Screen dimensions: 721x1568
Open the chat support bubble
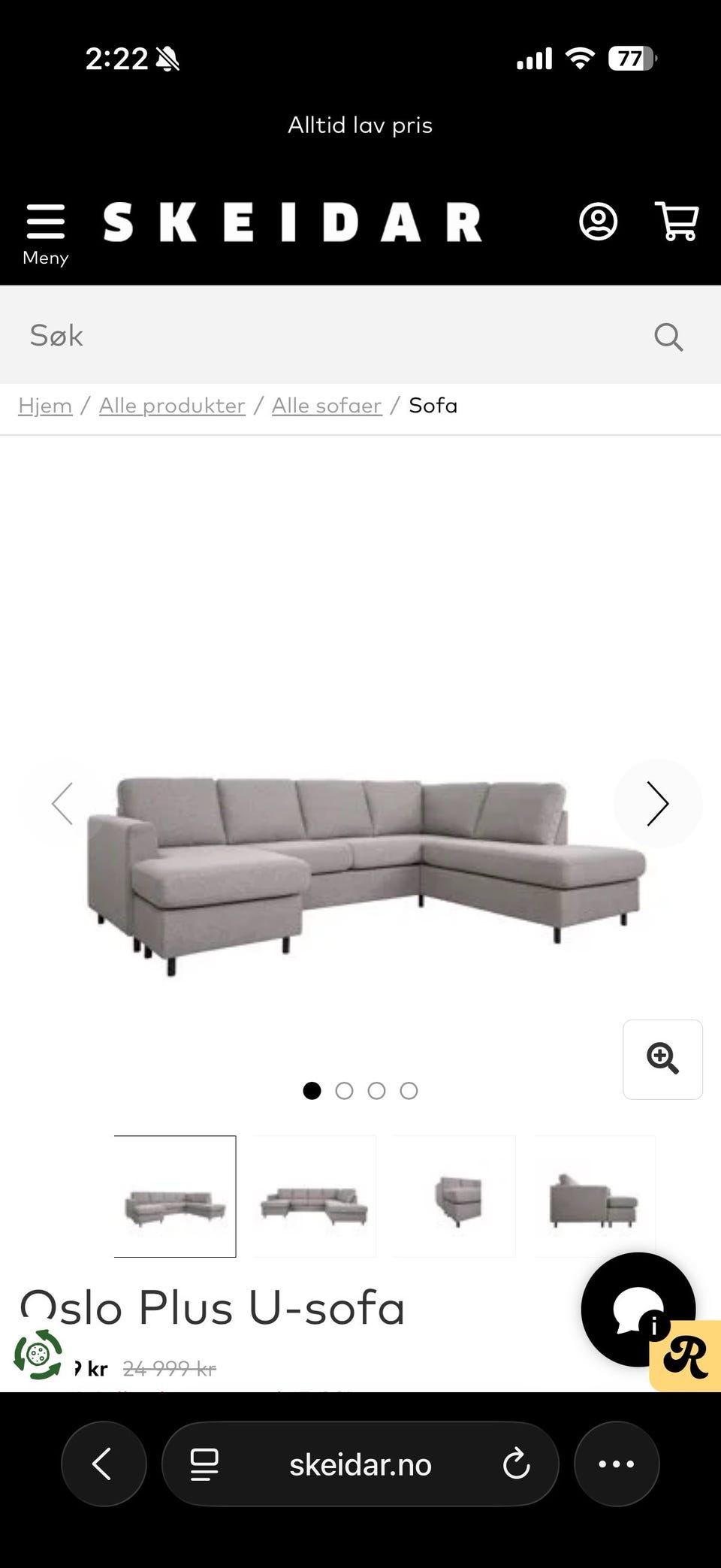click(x=637, y=1309)
